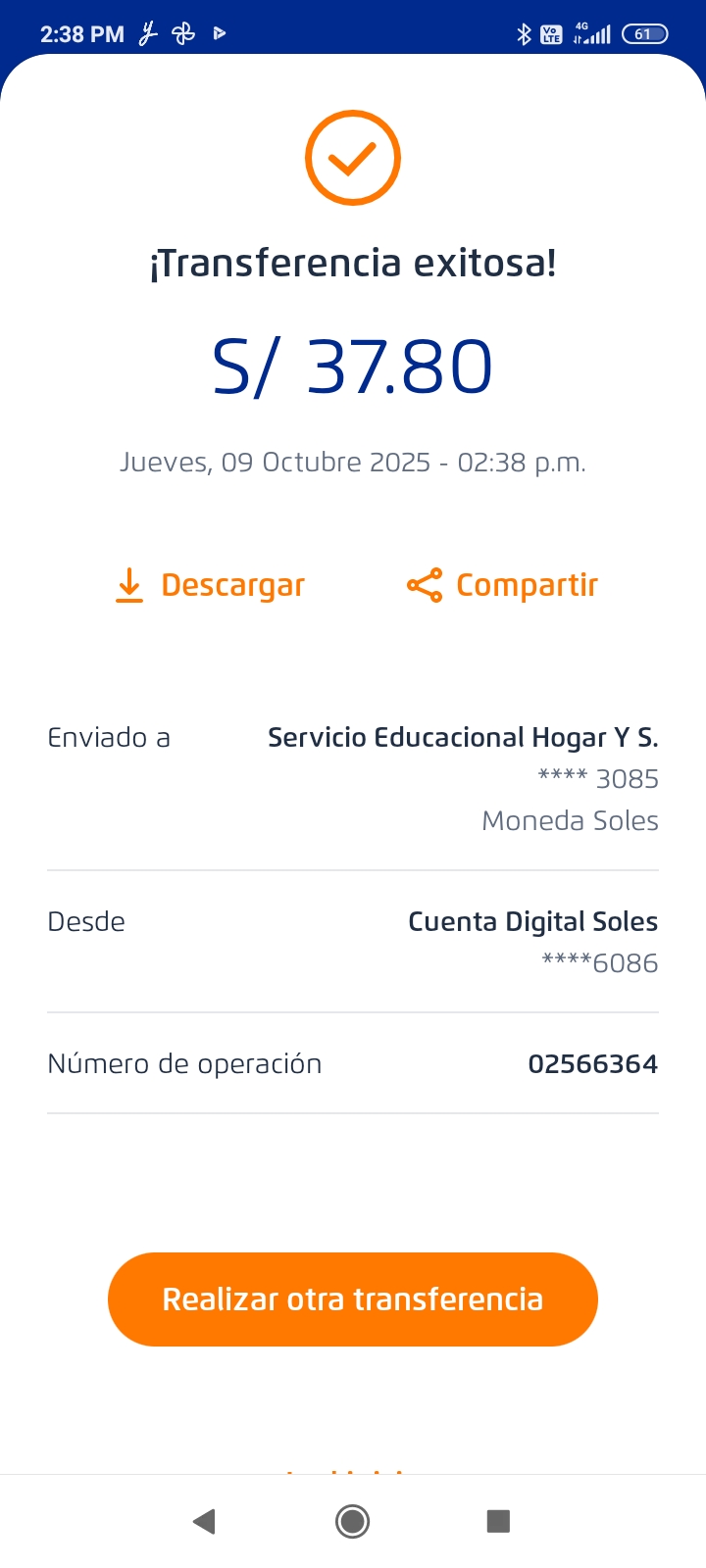Share the receipt via Compartir
Image resolution: width=706 pixels, height=1568 pixels.
coord(502,585)
